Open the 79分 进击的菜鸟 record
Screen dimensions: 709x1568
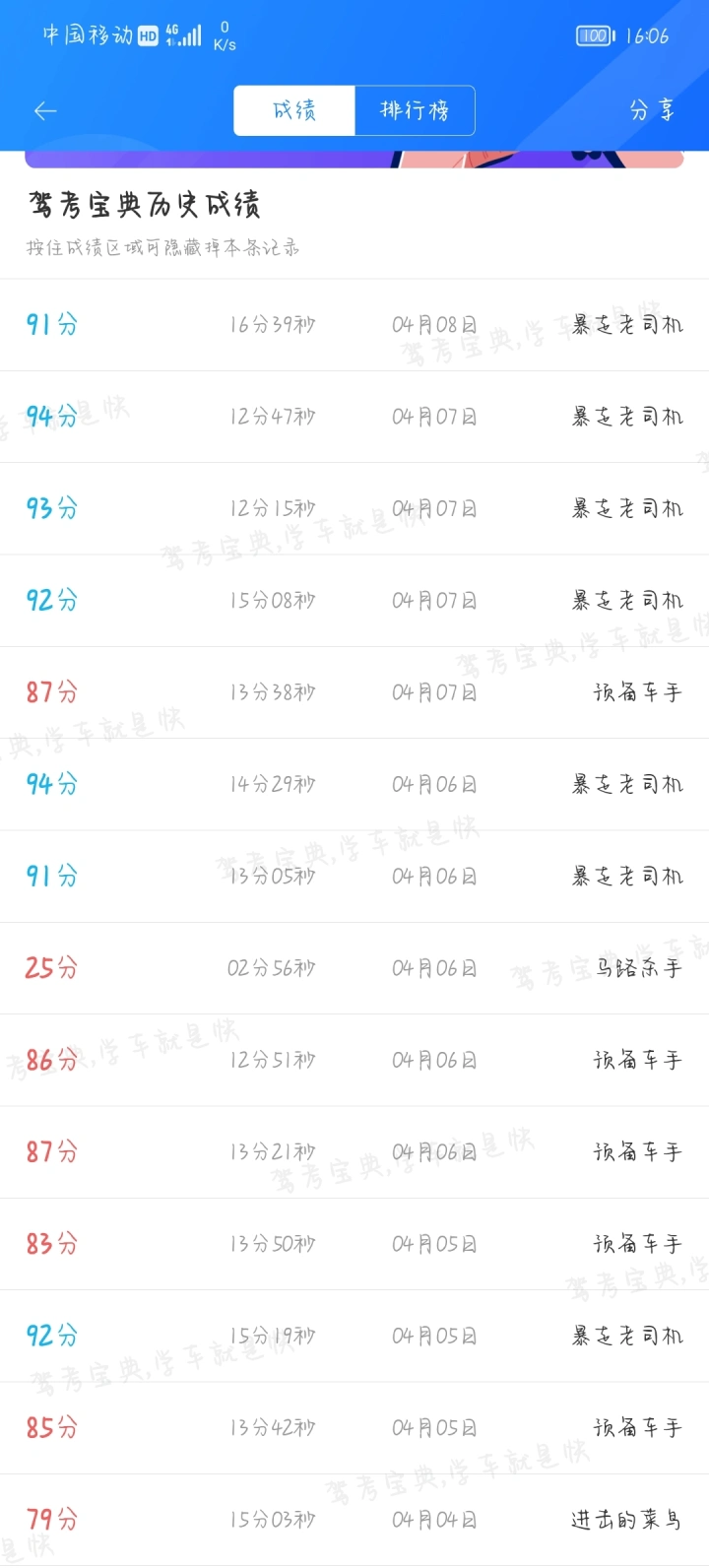point(354,1520)
